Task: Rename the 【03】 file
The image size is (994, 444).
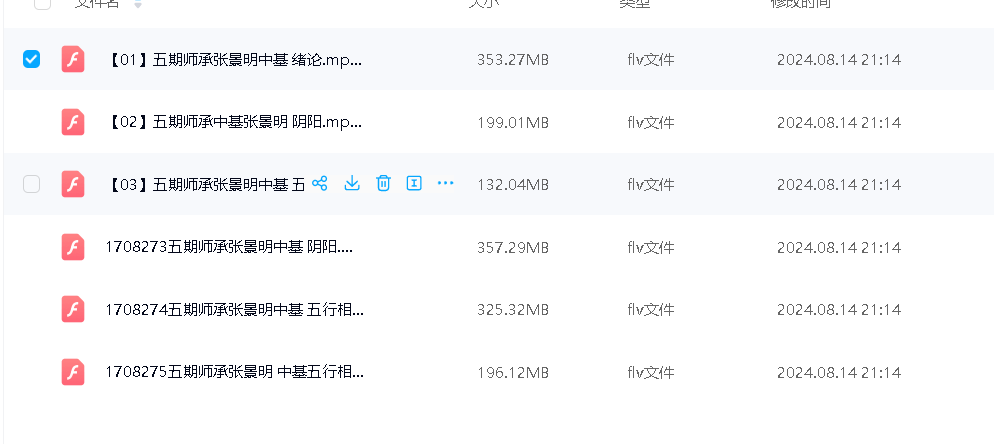Action: 414,184
